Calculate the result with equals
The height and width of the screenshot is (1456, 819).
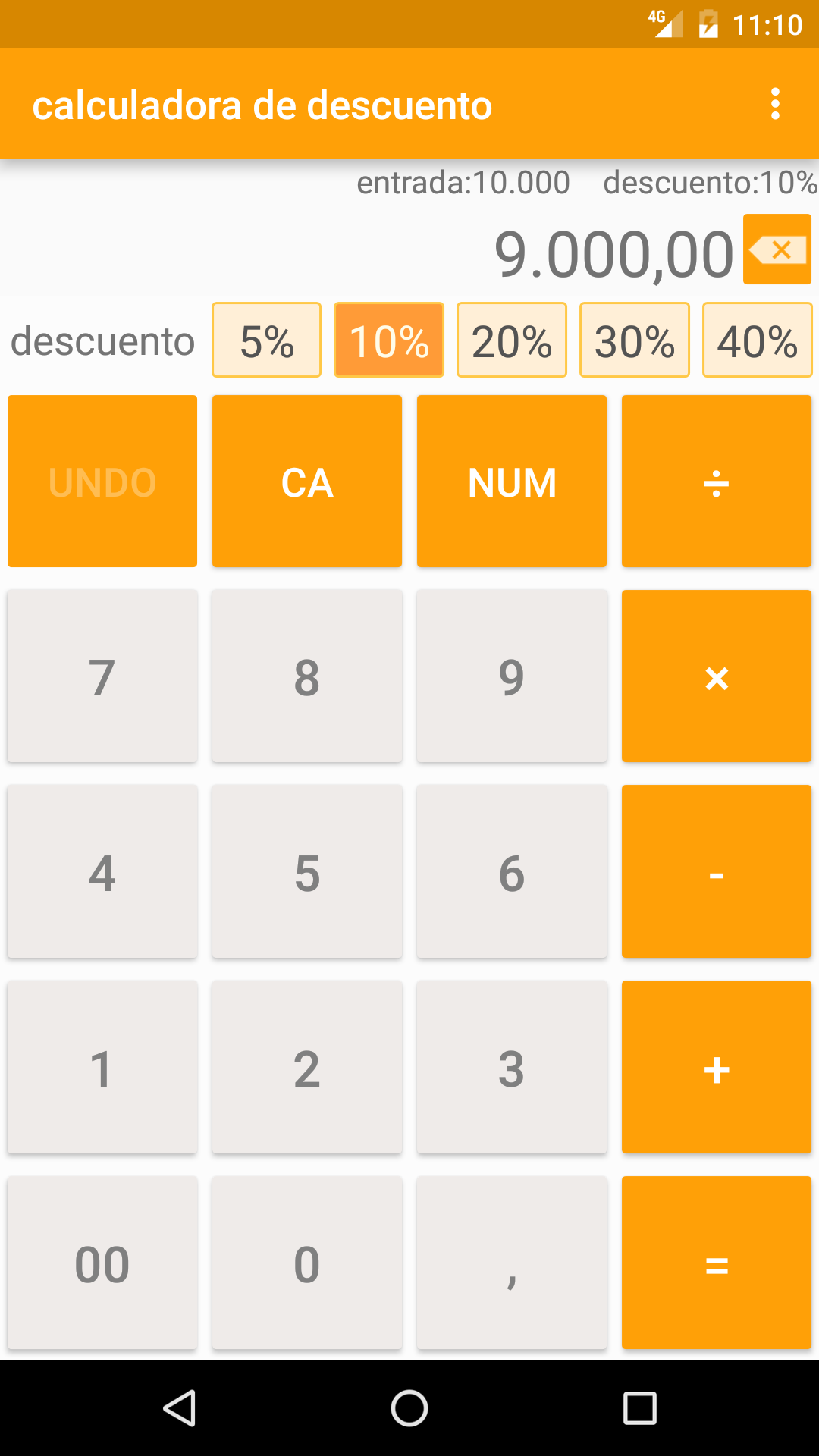(x=717, y=1263)
